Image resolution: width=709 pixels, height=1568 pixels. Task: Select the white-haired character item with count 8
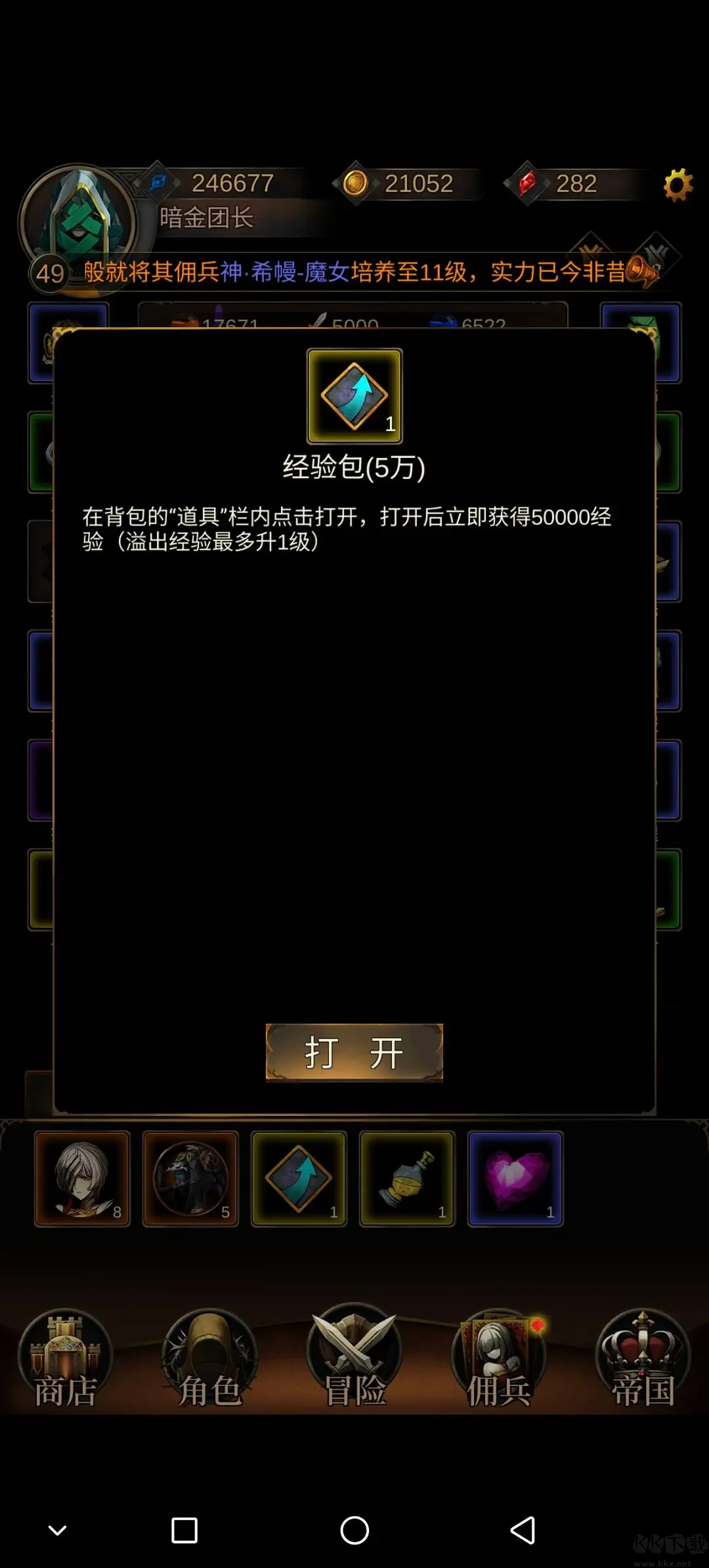[x=82, y=1178]
